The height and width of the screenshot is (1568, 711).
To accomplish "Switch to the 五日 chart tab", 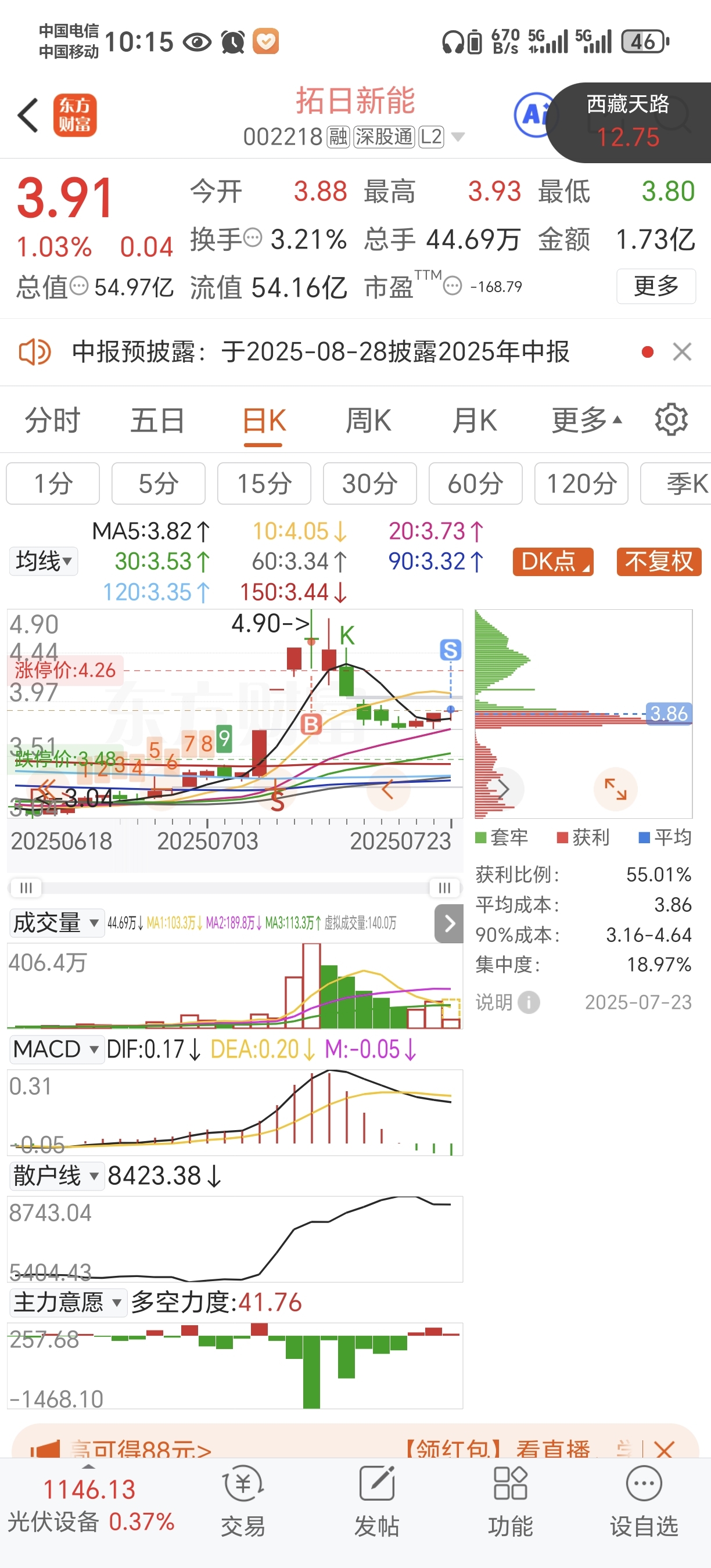I will point(157,420).
